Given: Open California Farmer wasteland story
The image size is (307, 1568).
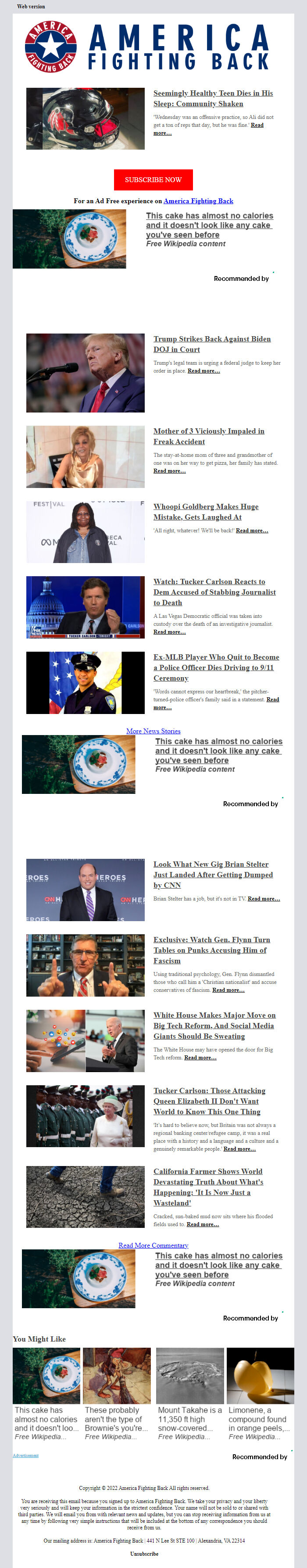Looking at the screenshot, I should 207,1186.
